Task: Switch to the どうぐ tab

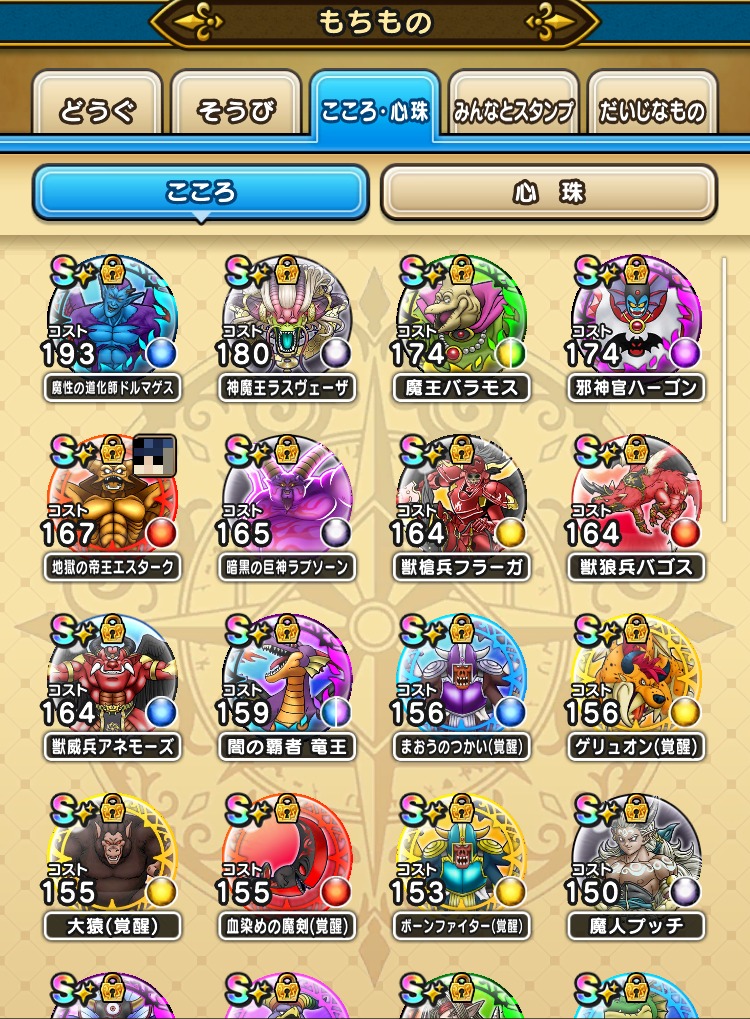Action: coord(97,110)
